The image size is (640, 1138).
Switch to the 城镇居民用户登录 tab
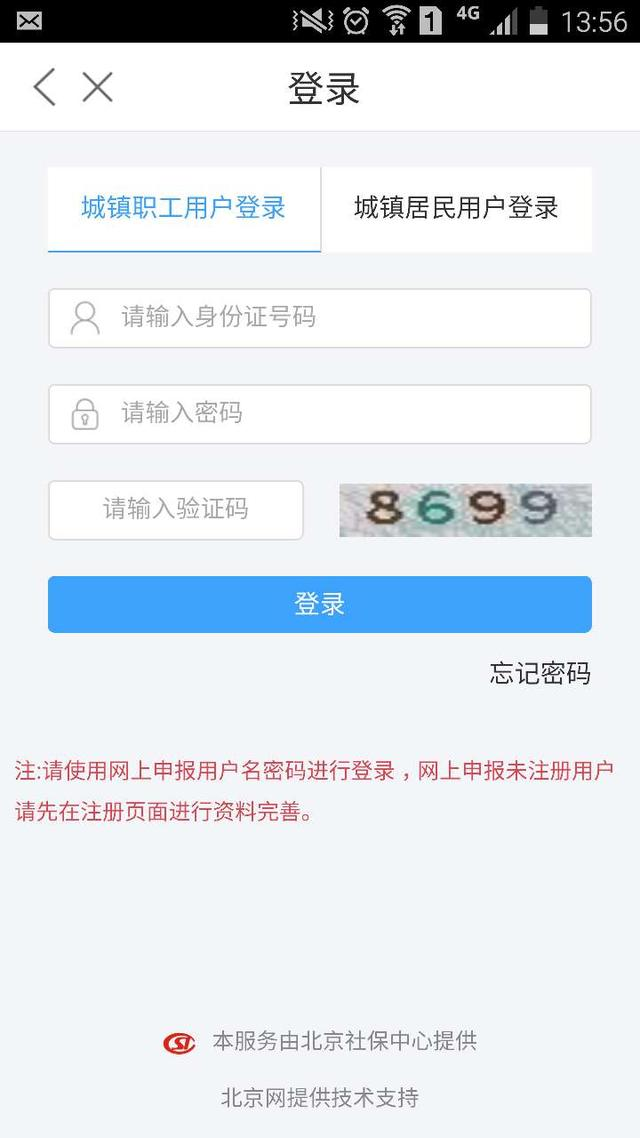point(456,209)
